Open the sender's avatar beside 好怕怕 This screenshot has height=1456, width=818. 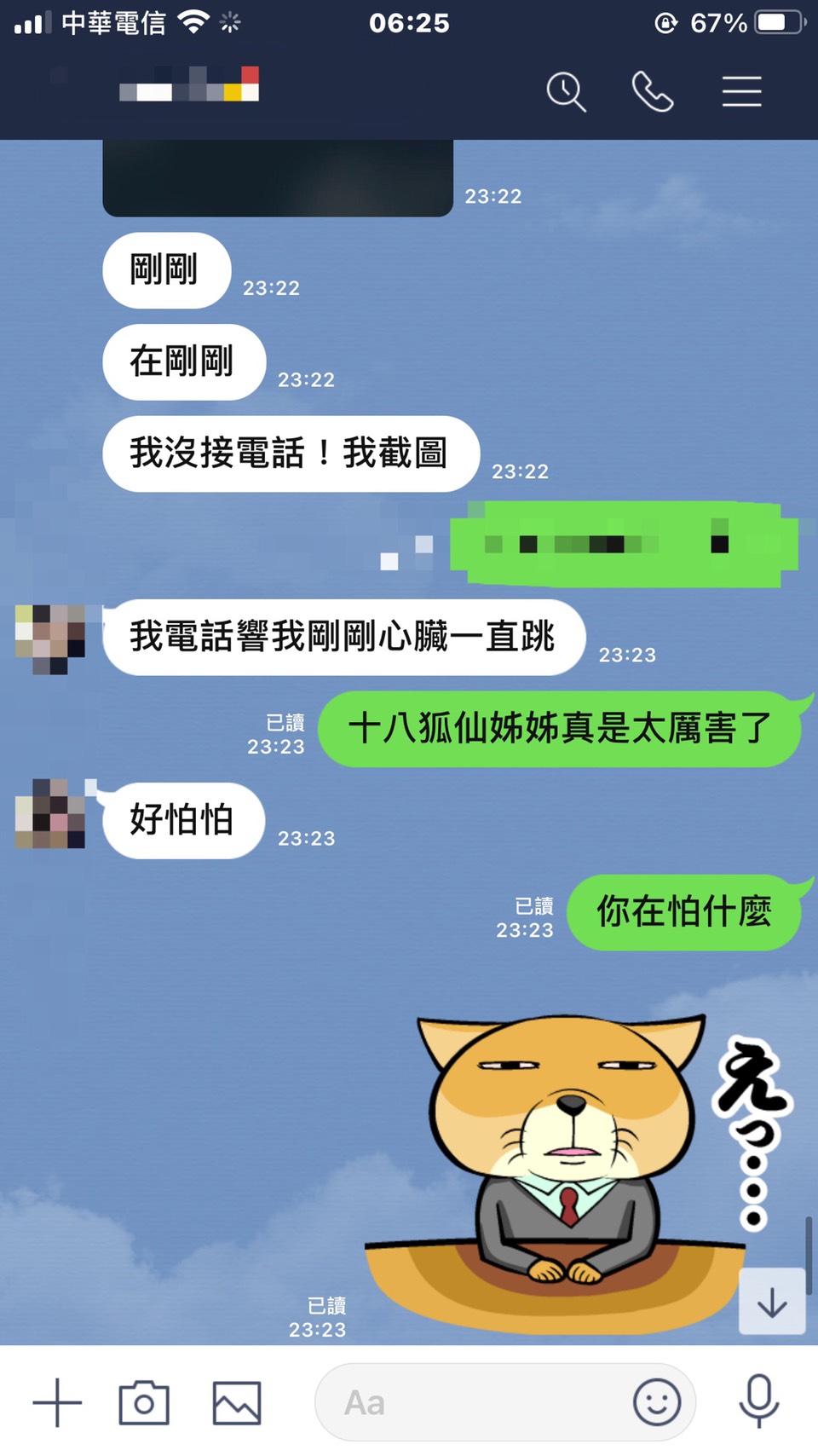50,813
